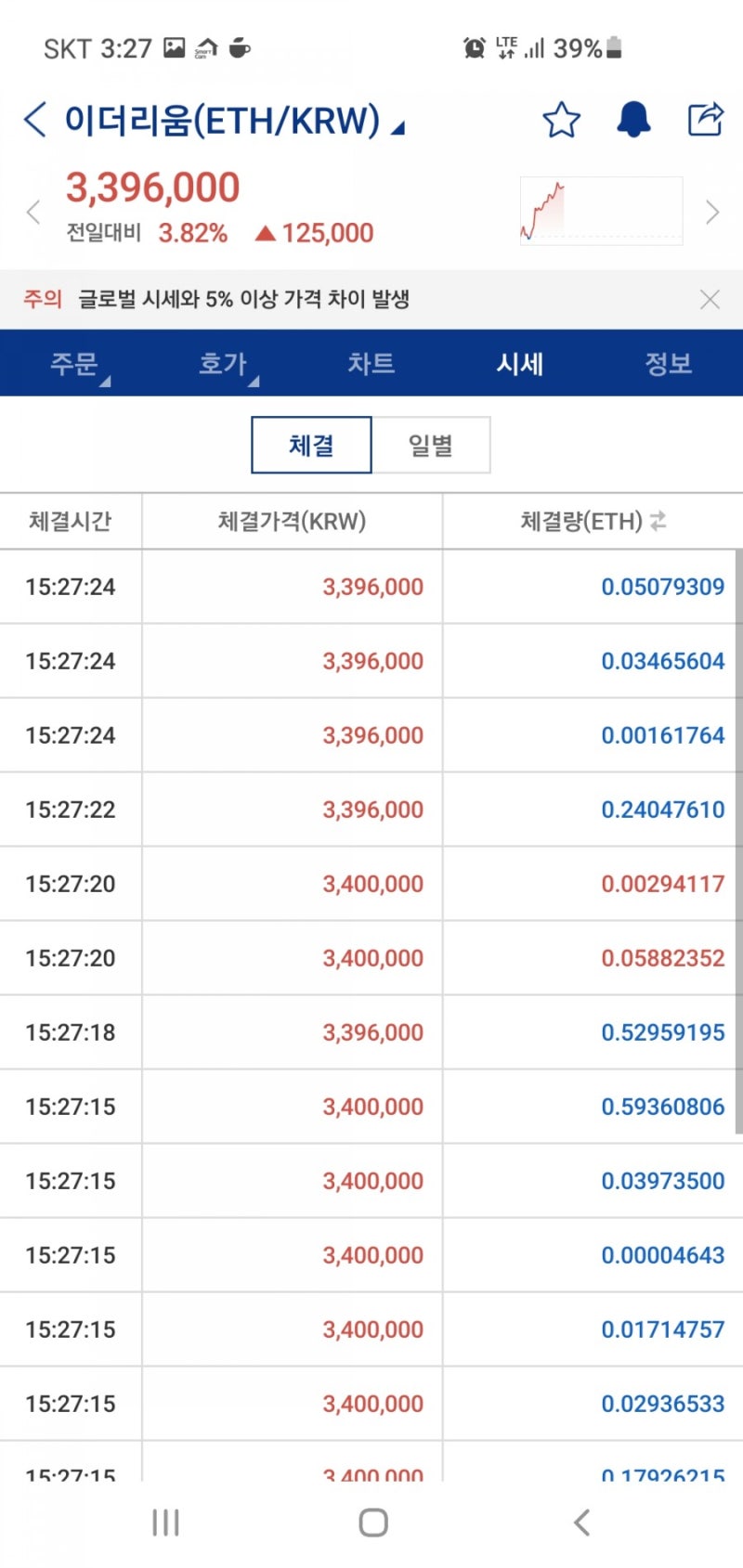Open the 정보 tab
The width and height of the screenshot is (743, 1568).
668,364
